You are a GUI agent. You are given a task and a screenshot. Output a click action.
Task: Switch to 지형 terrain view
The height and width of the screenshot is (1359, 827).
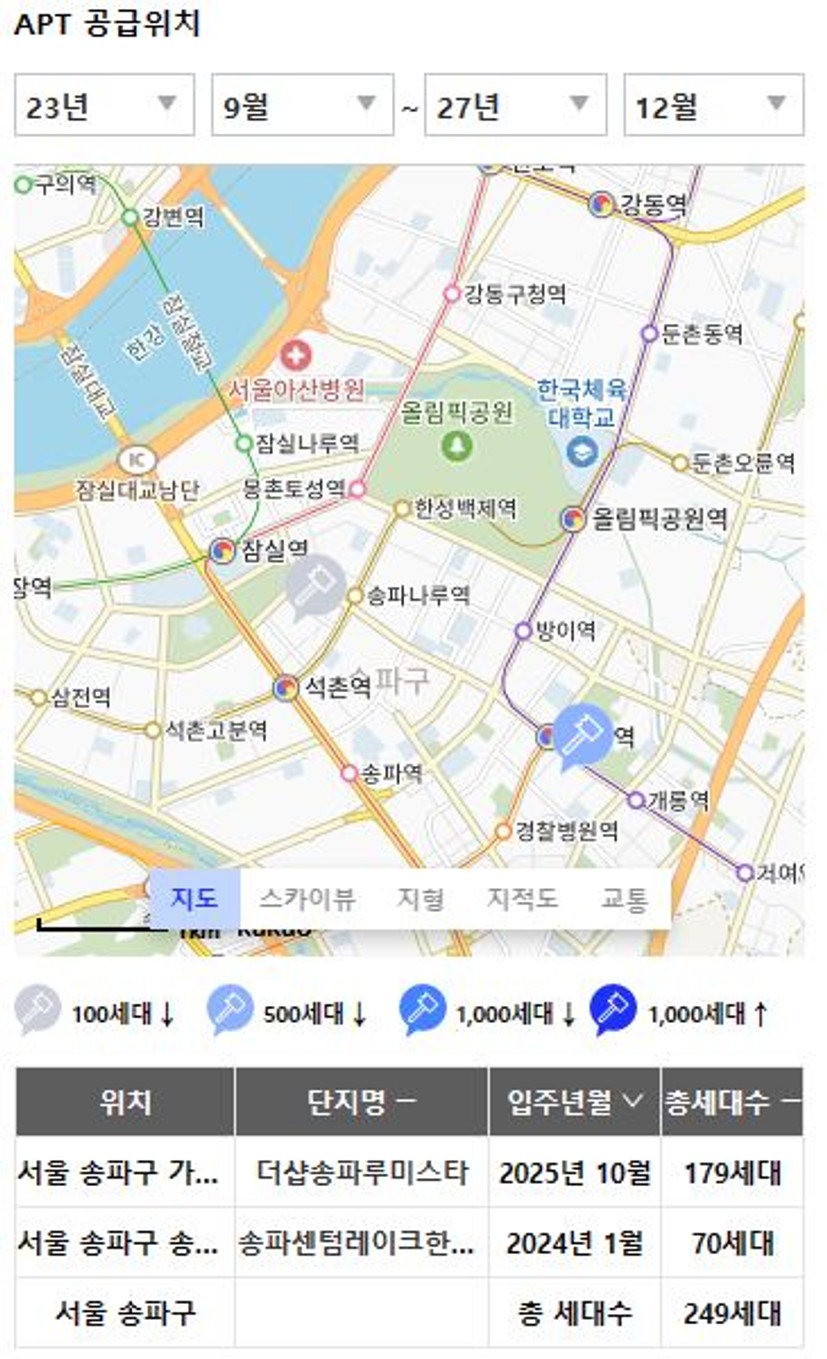(x=420, y=899)
